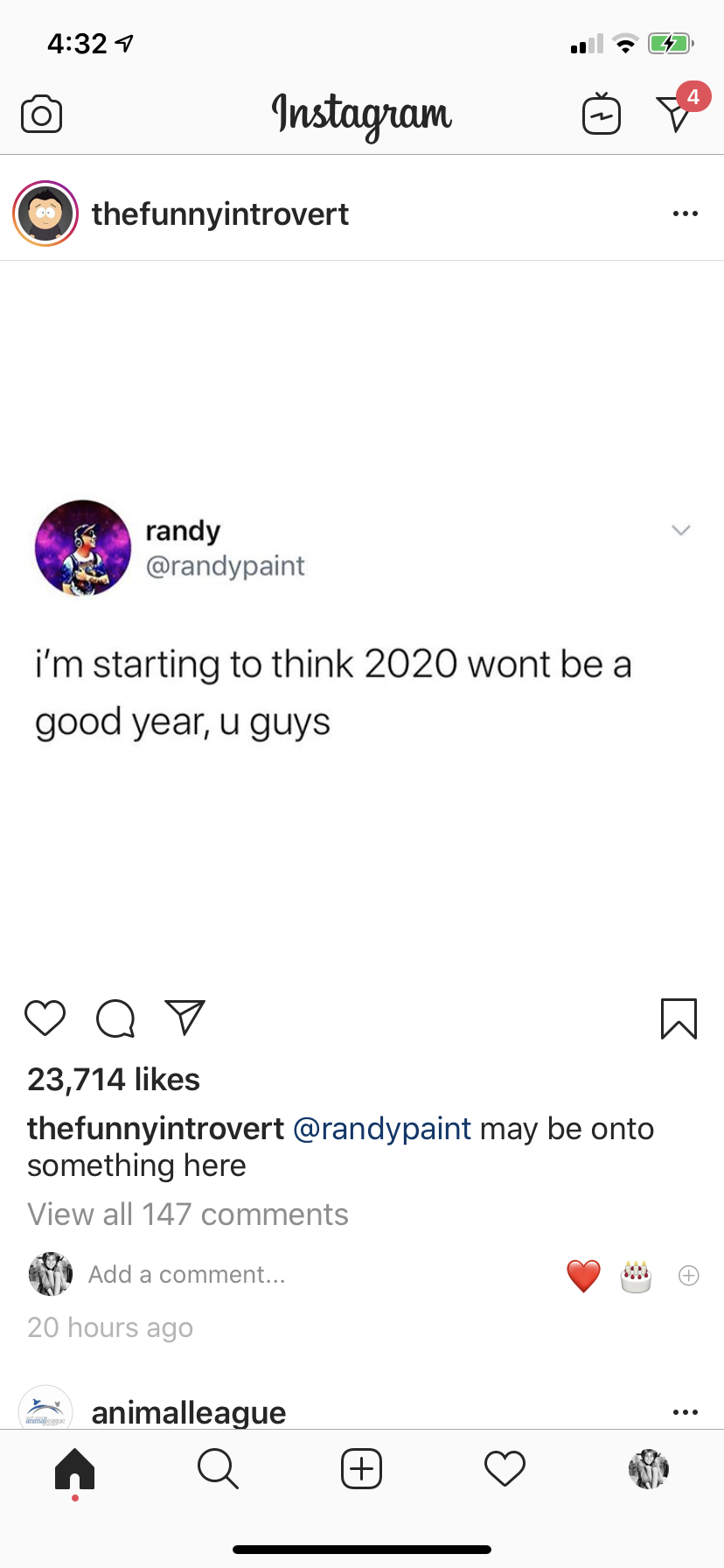Screen dimensions: 724x1568
Task: Open thefunnyintrovert's profile from post header
Action: (219, 214)
